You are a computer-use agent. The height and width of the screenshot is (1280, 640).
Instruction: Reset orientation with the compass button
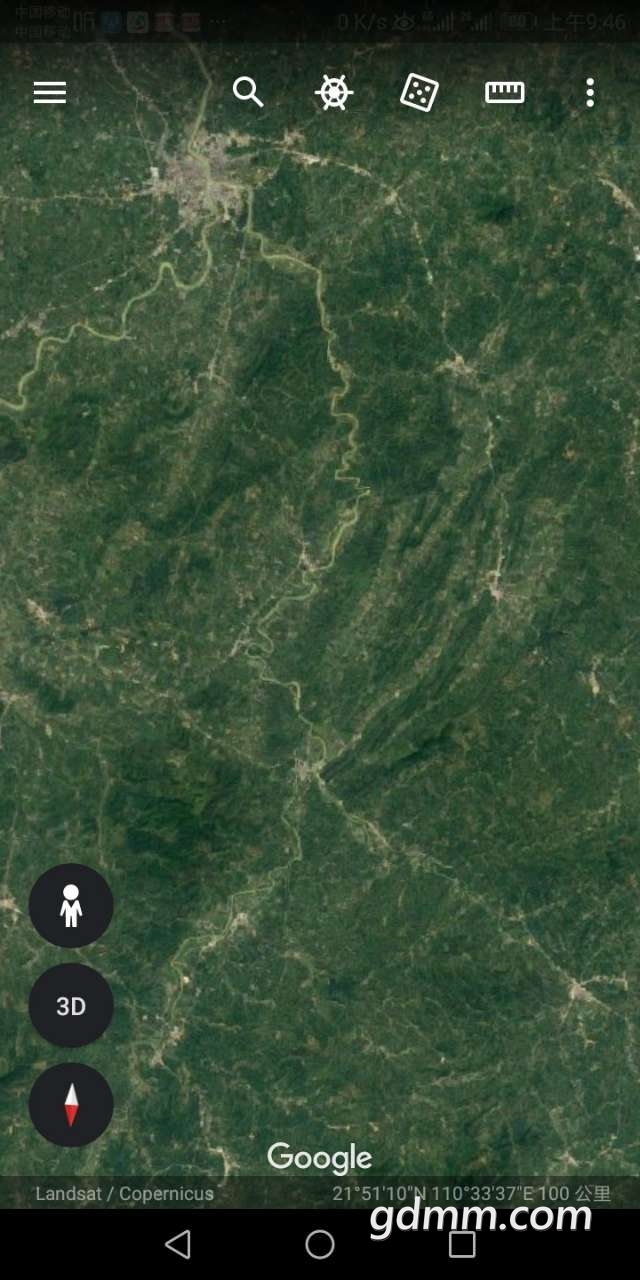pyautogui.click(x=71, y=1105)
